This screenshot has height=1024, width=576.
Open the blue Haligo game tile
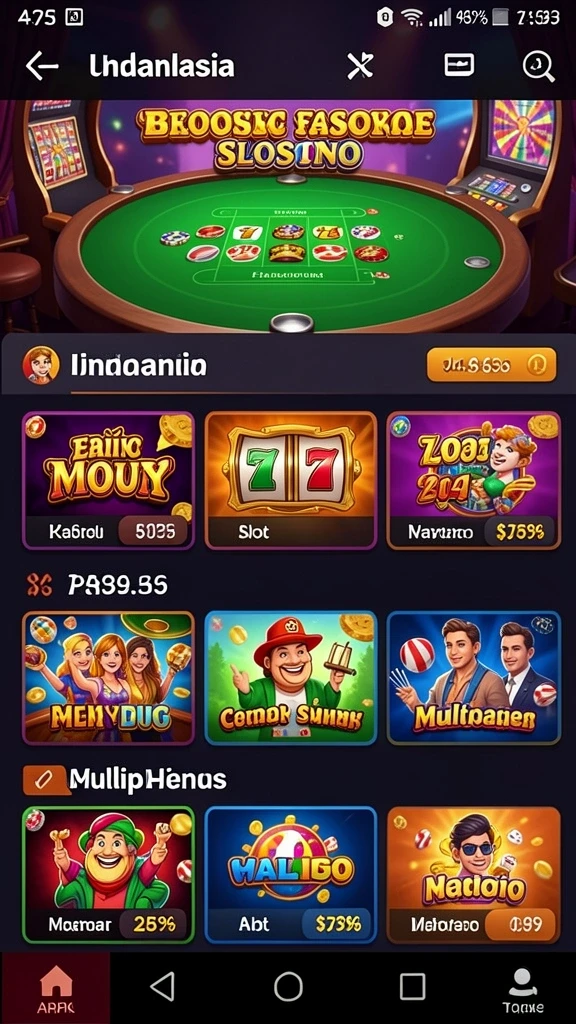[x=291, y=875]
